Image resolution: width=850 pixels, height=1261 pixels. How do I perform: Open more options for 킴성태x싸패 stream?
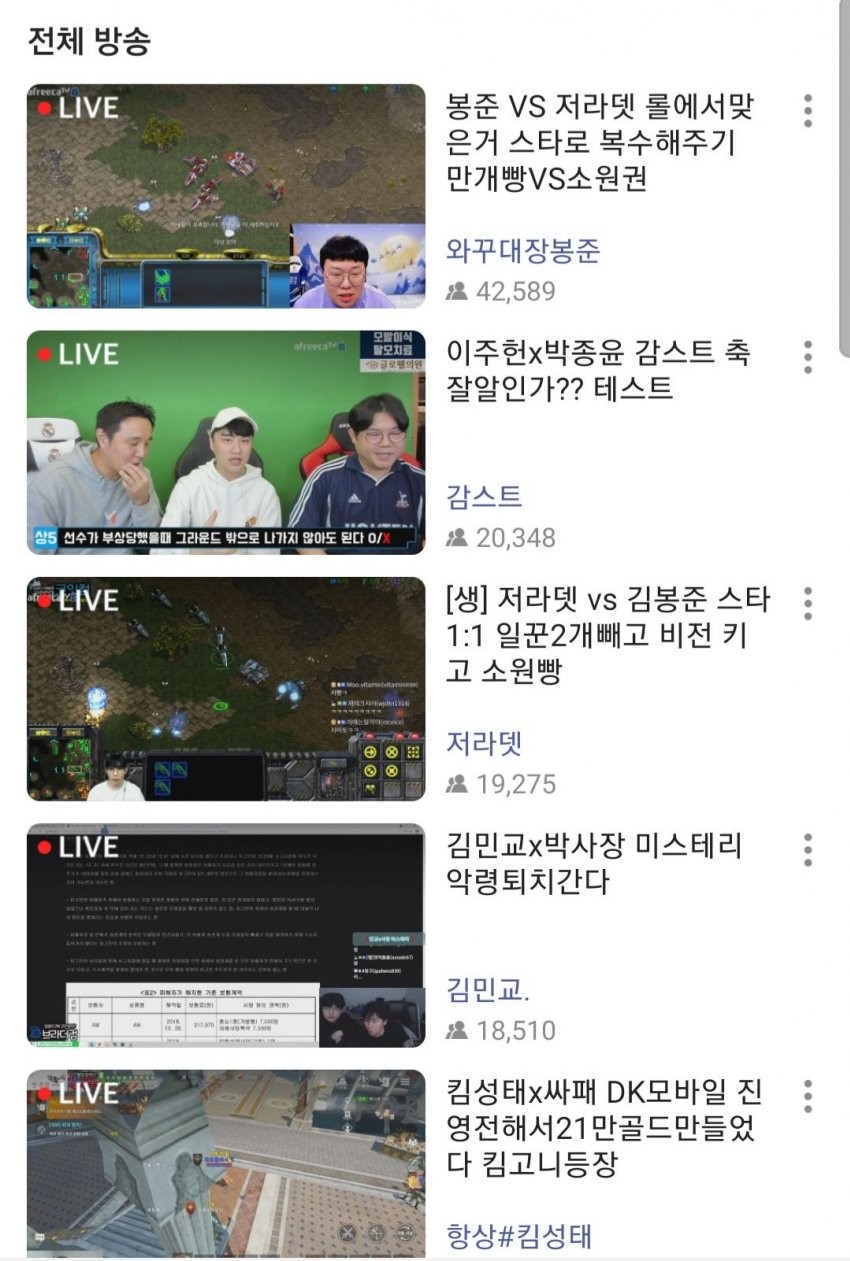pyautogui.click(x=808, y=1095)
